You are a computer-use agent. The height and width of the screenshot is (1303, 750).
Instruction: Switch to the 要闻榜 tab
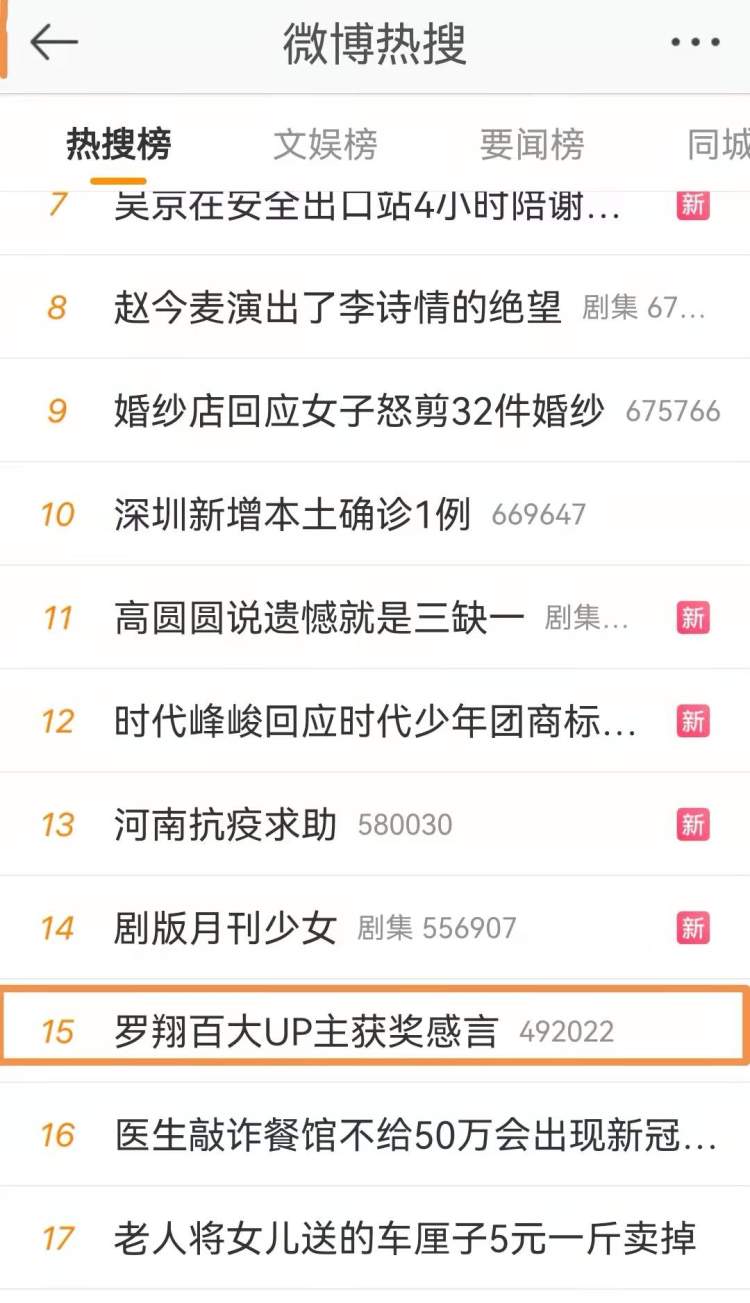(x=531, y=145)
